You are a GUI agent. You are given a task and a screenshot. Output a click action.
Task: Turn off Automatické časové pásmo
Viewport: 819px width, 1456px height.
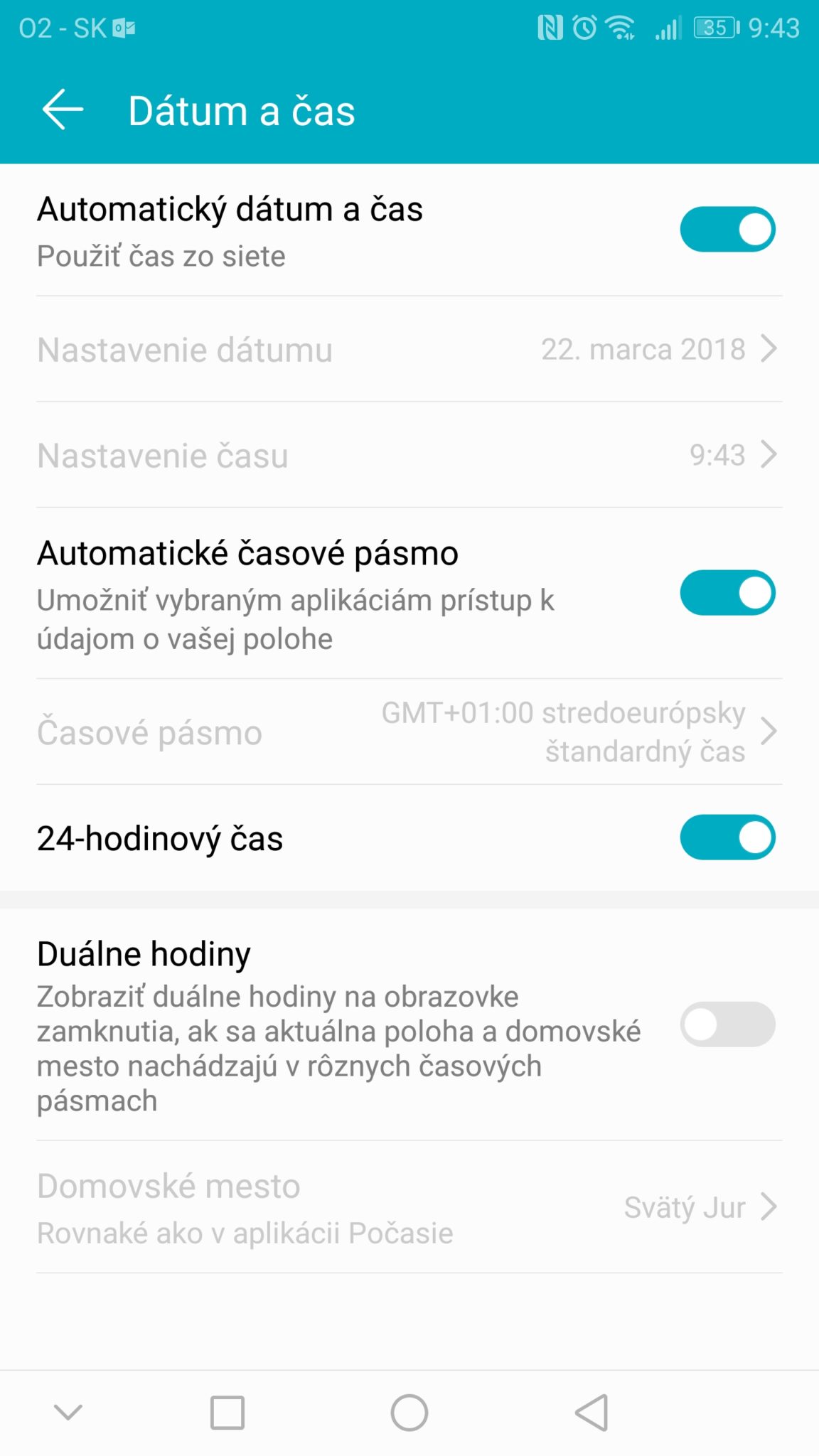[x=727, y=593]
